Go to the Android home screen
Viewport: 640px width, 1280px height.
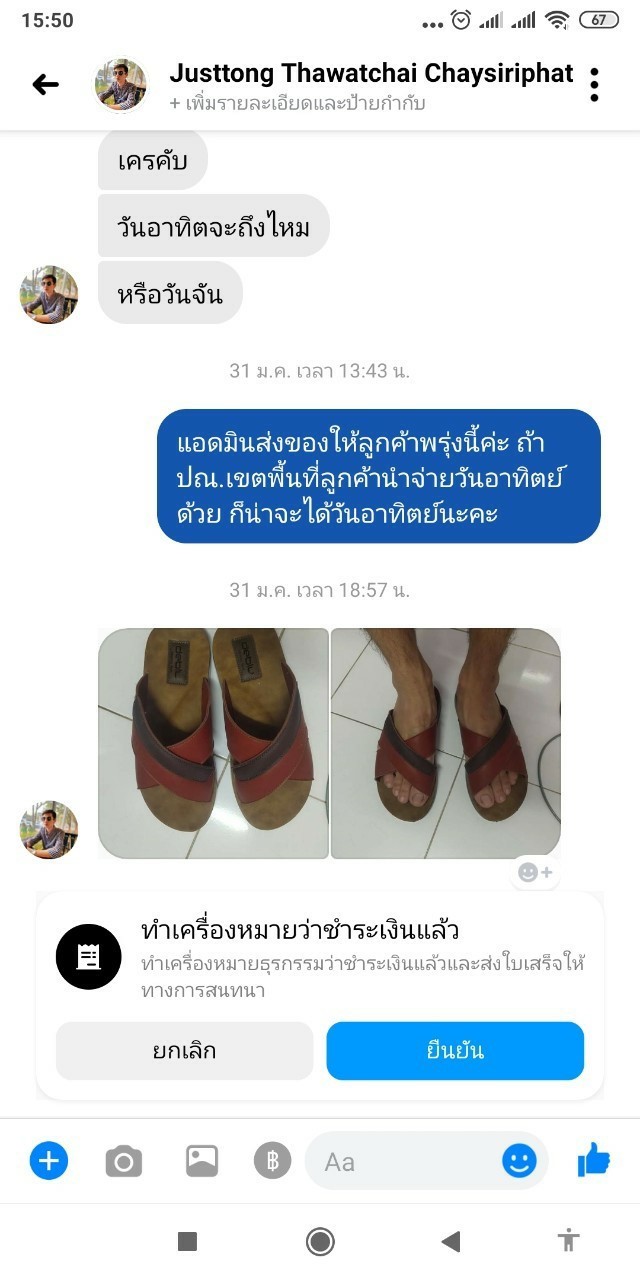tap(320, 1242)
